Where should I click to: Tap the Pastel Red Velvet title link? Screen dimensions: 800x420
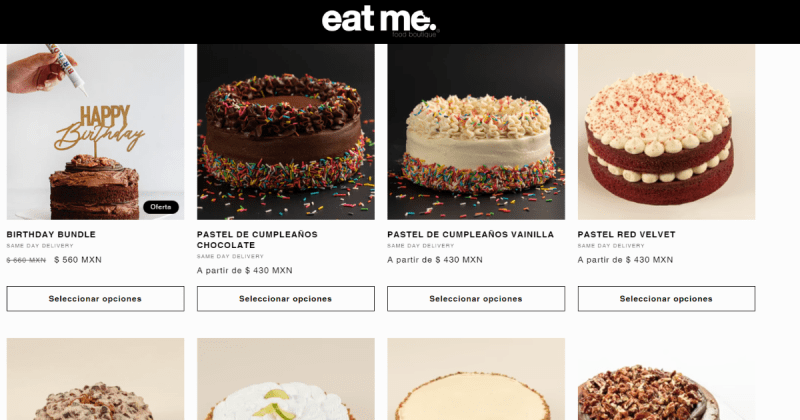click(626, 235)
